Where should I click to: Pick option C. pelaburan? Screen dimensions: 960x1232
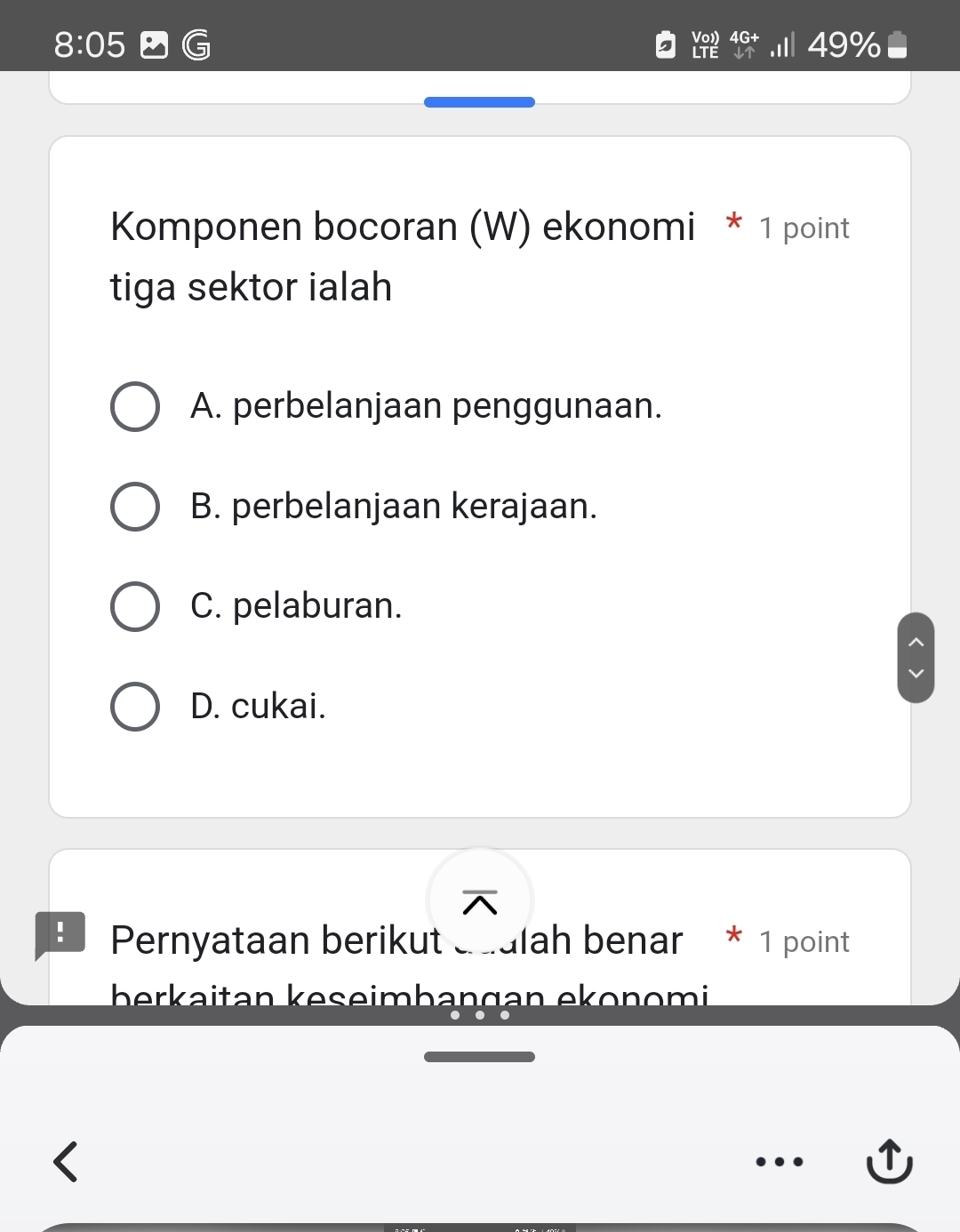tap(135, 607)
